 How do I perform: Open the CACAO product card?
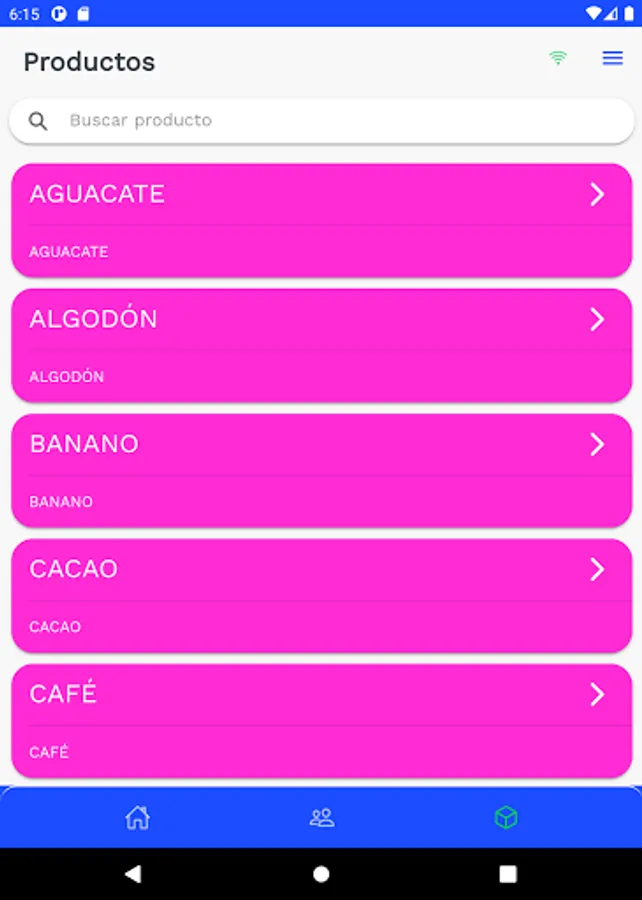pos(320,595)
